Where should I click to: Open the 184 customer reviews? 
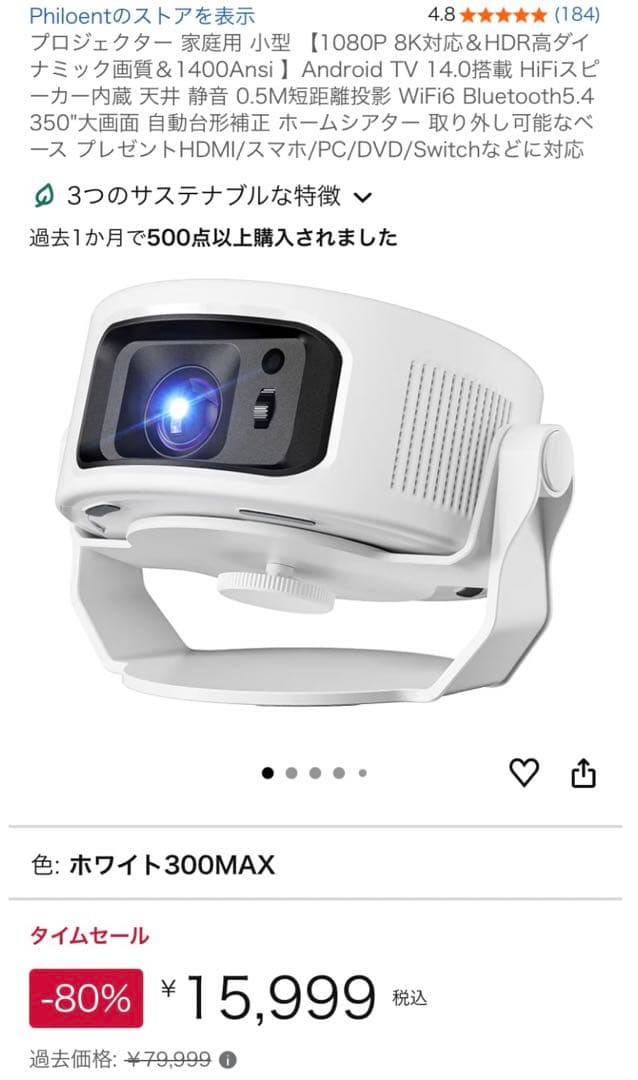point(576,15)
